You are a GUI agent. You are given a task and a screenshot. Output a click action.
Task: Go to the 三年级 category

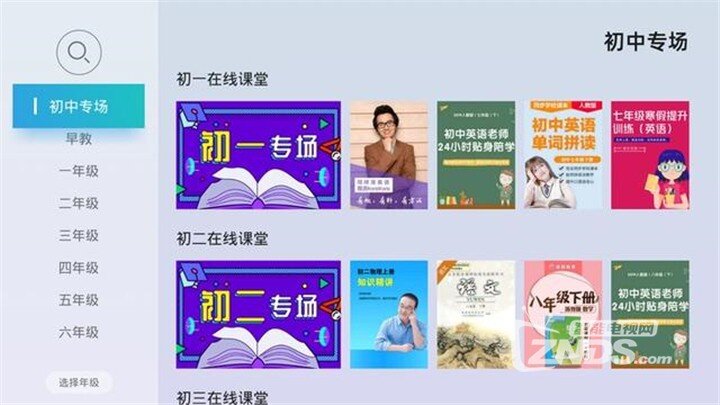78,235
